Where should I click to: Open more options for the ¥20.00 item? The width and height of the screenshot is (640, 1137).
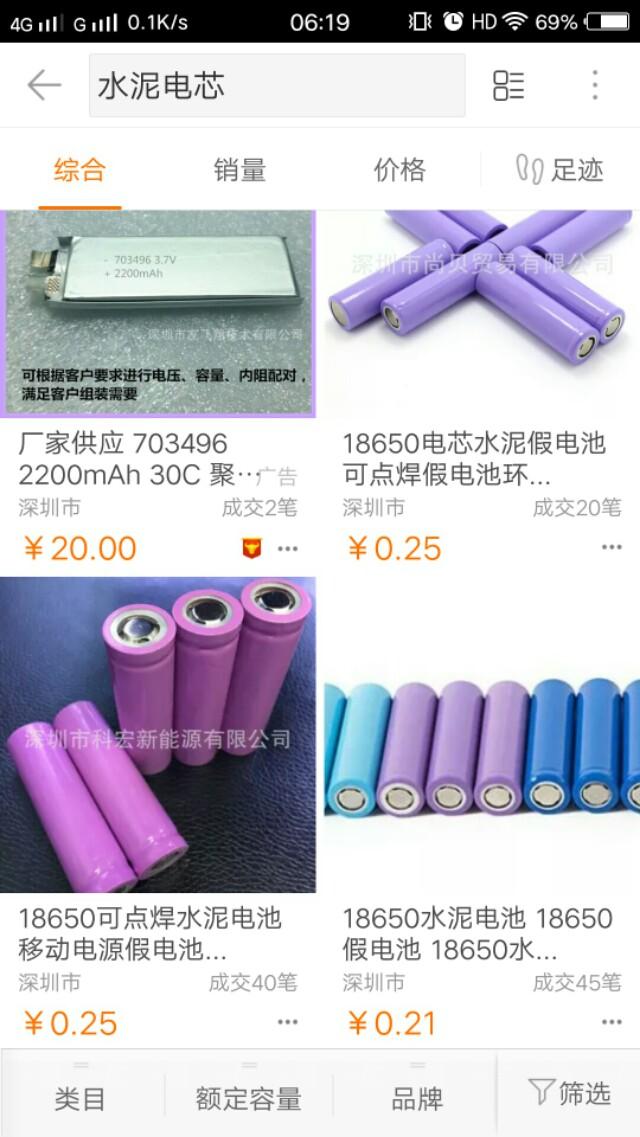(288, 549)
